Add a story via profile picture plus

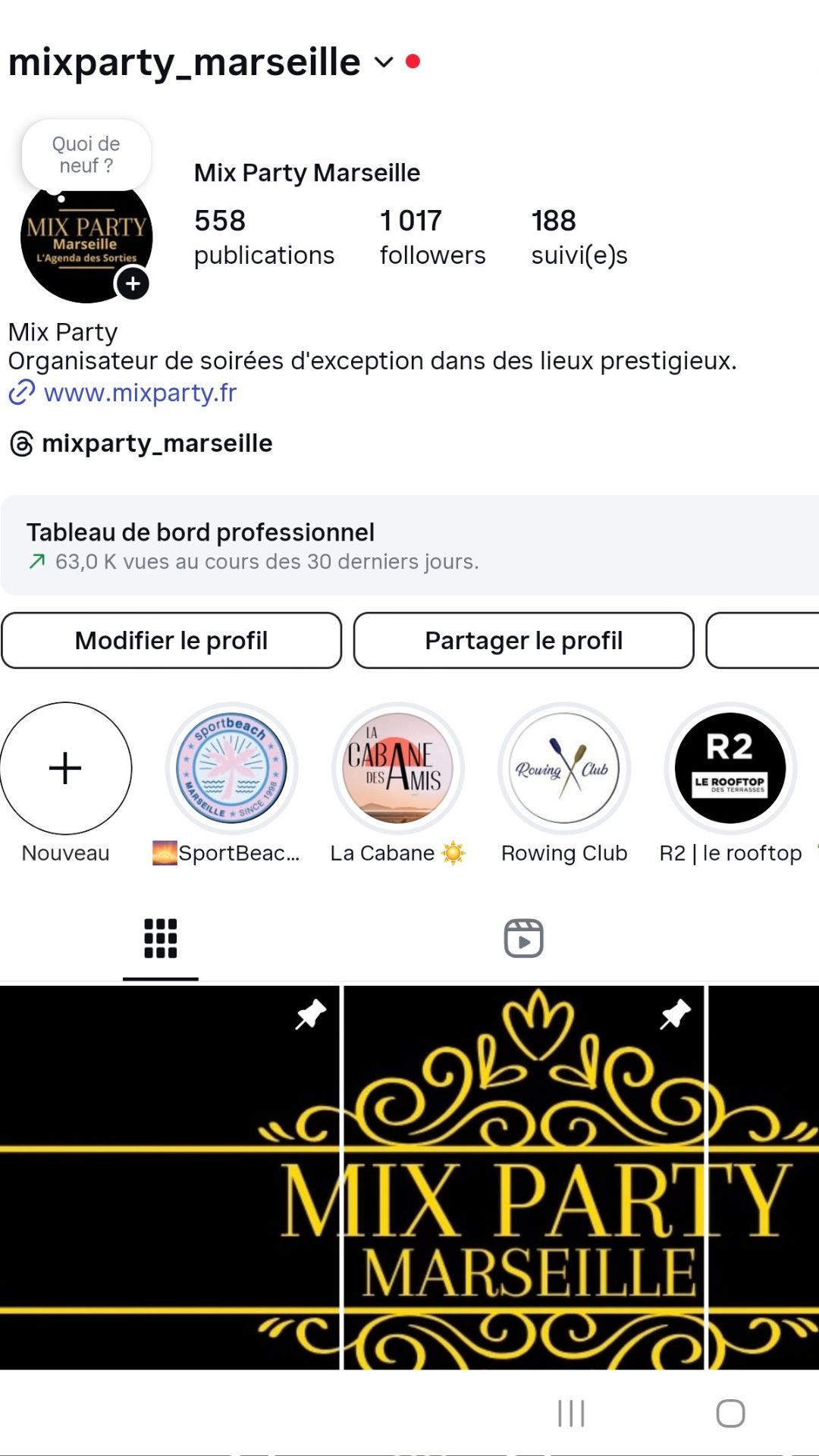(x=133, y=284)
